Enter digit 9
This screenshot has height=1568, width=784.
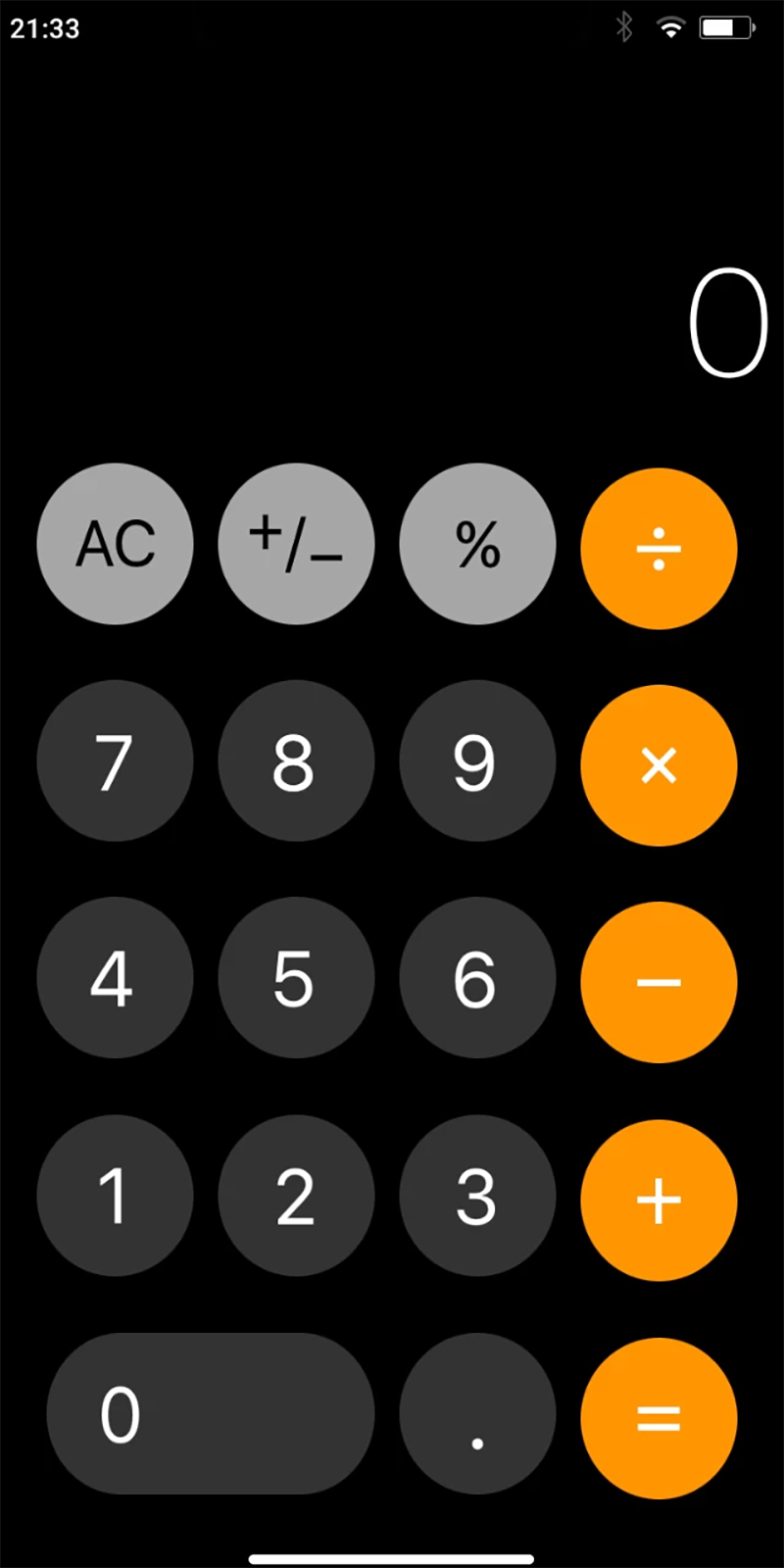pyautogui.click(x=477, y=761)
